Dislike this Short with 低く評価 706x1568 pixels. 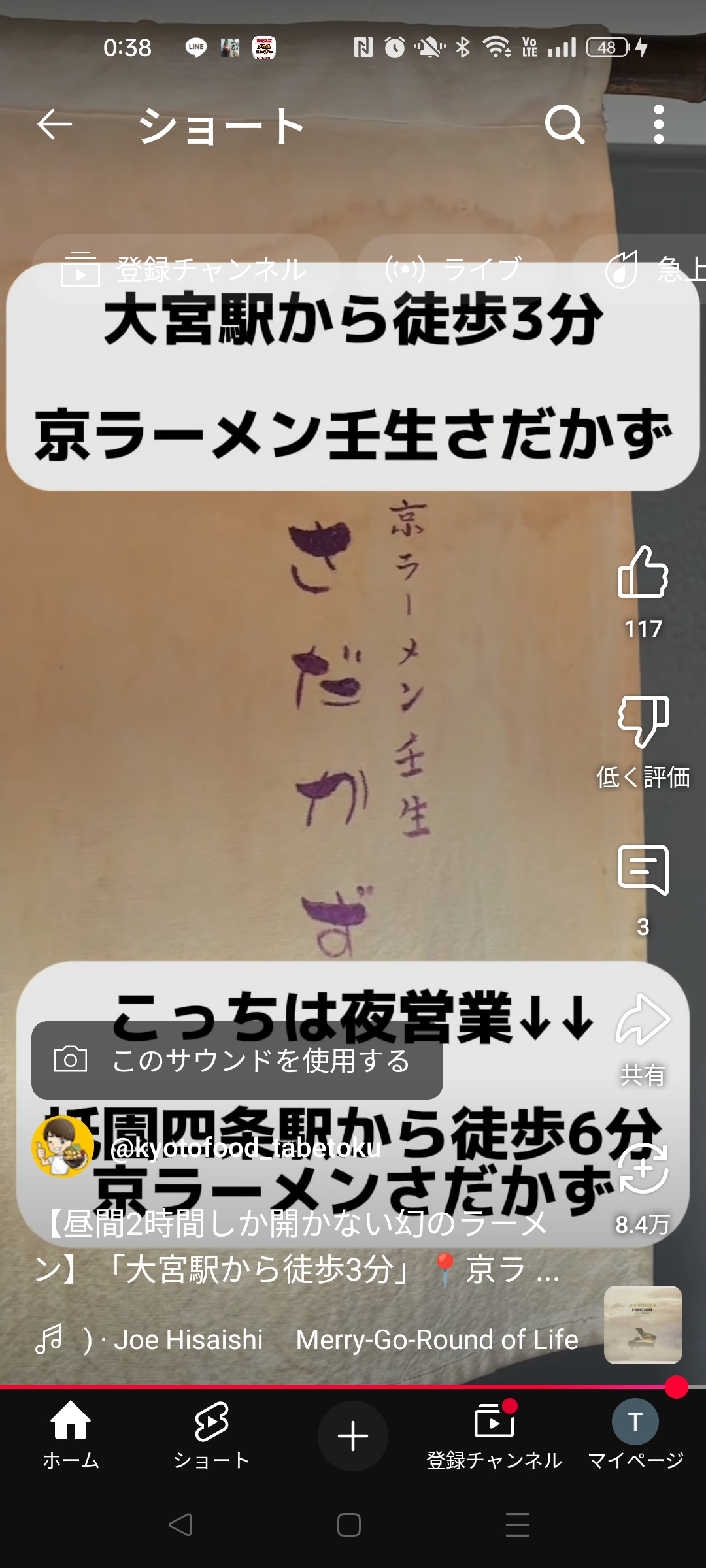pyautogui.click(x=643, y=721)
